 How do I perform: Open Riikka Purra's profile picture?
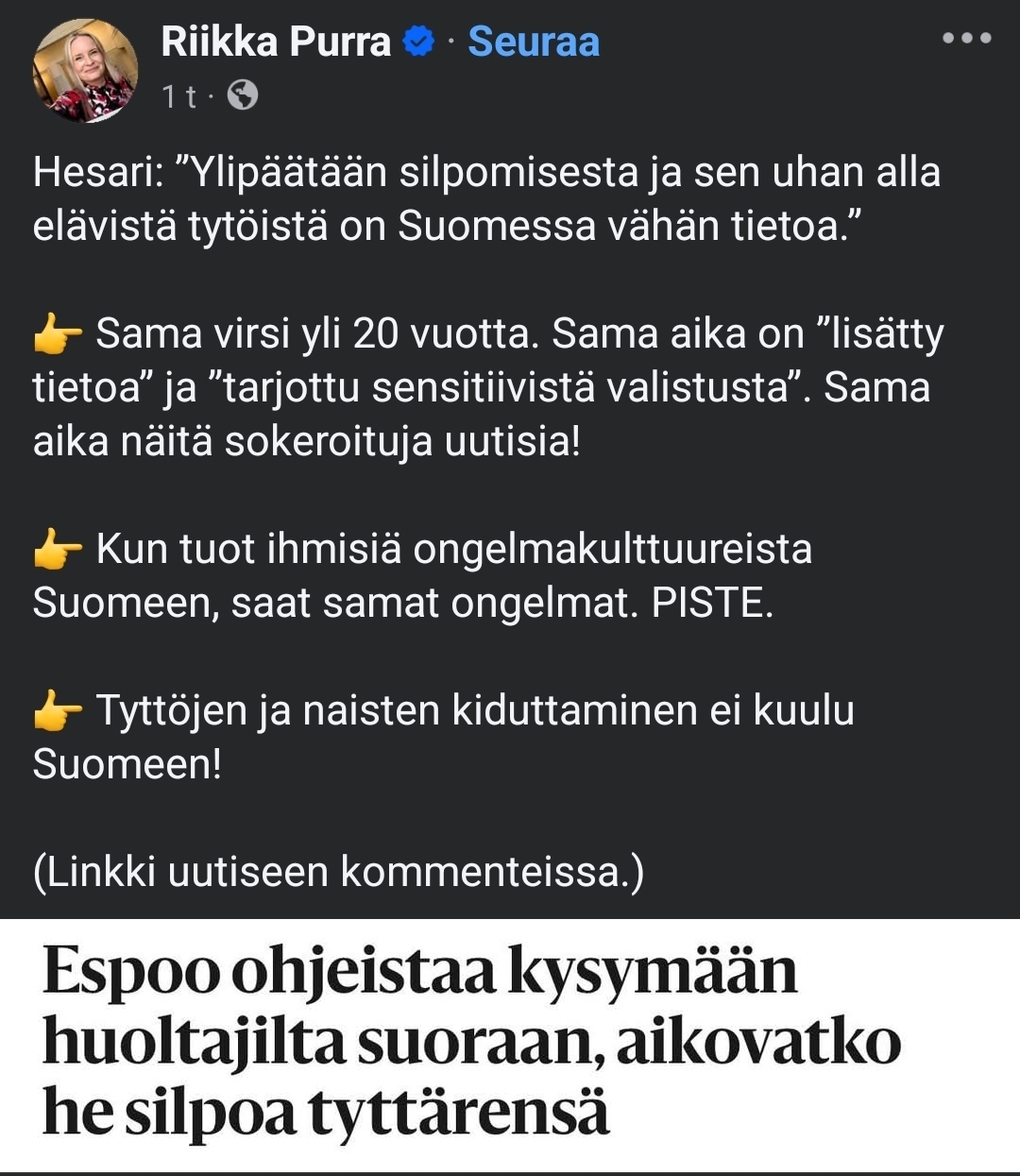pyautogui.click(x=85, y=70)
